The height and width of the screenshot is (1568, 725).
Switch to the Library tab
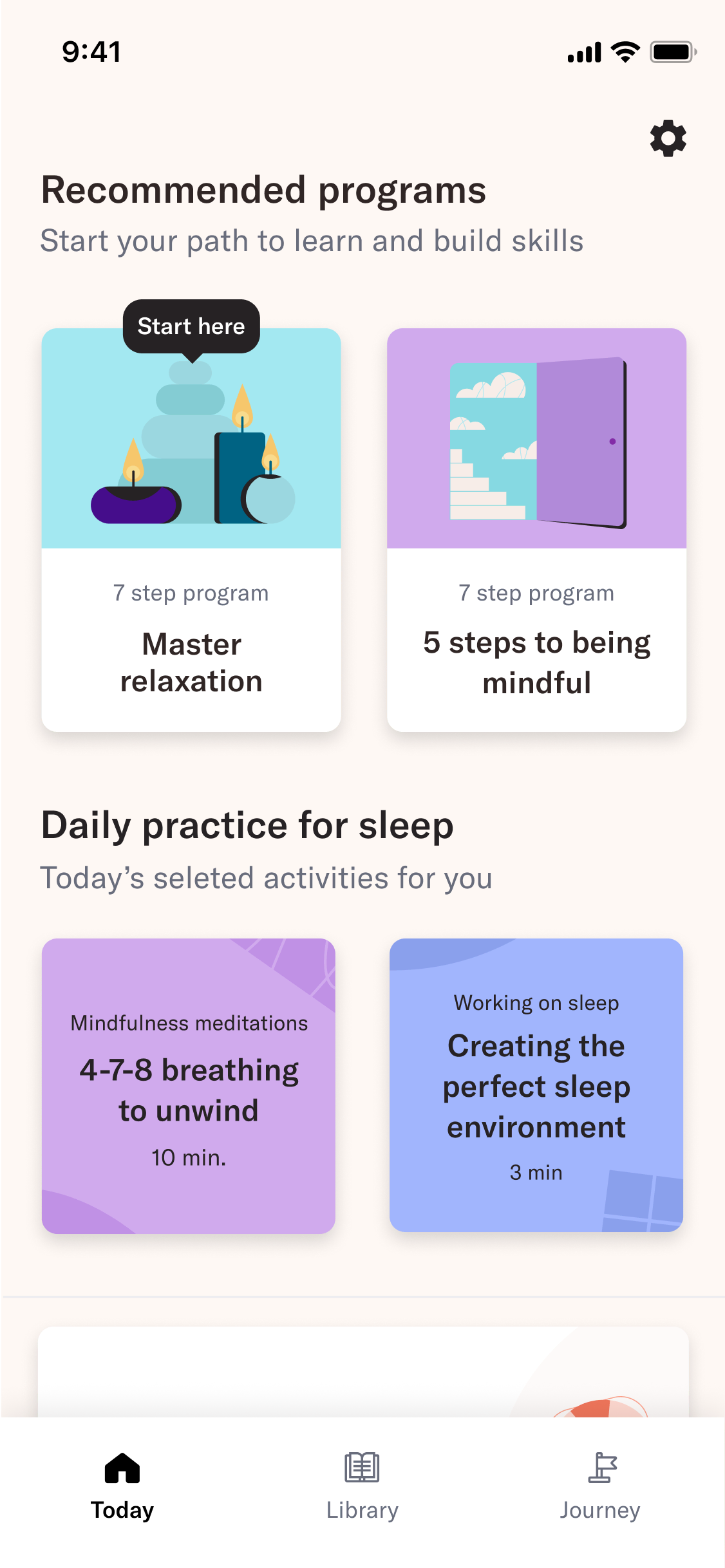[x=362, y=1482]
